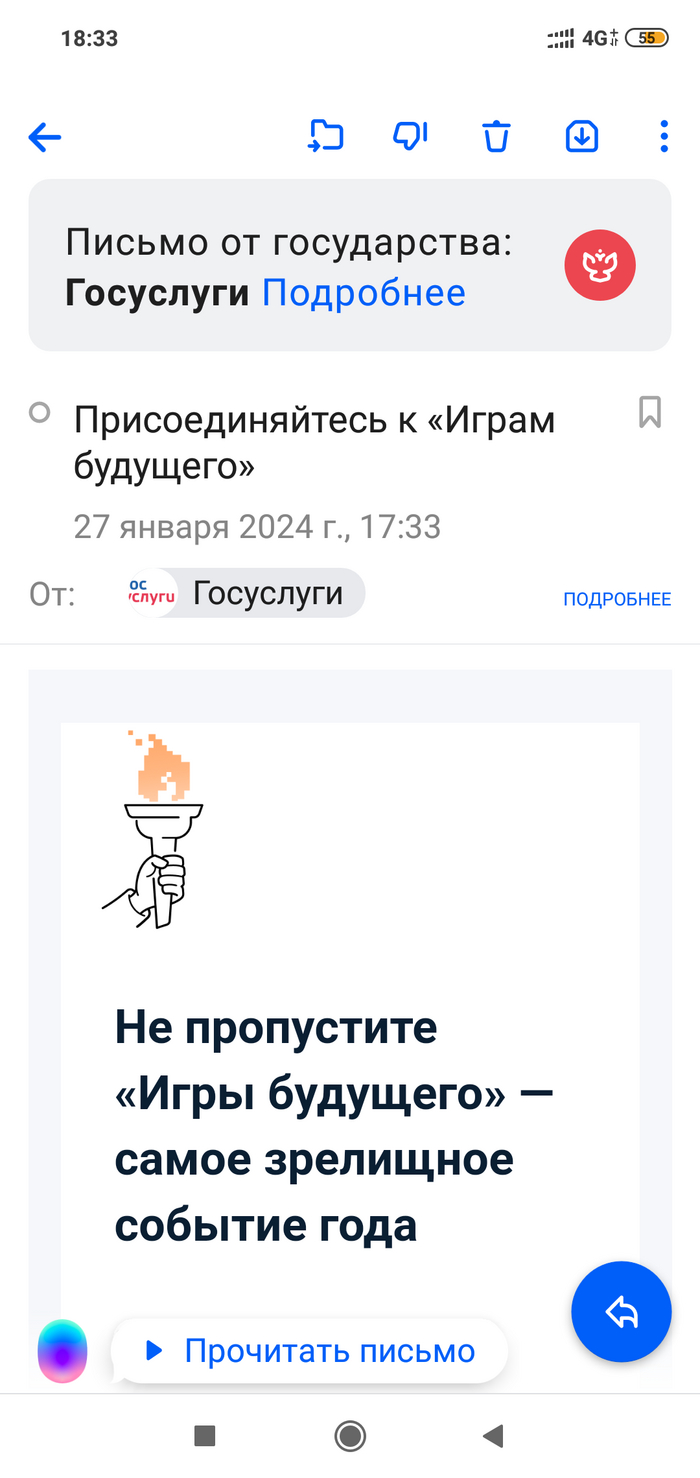
Task: Archive this email
Action: [582, 136]
